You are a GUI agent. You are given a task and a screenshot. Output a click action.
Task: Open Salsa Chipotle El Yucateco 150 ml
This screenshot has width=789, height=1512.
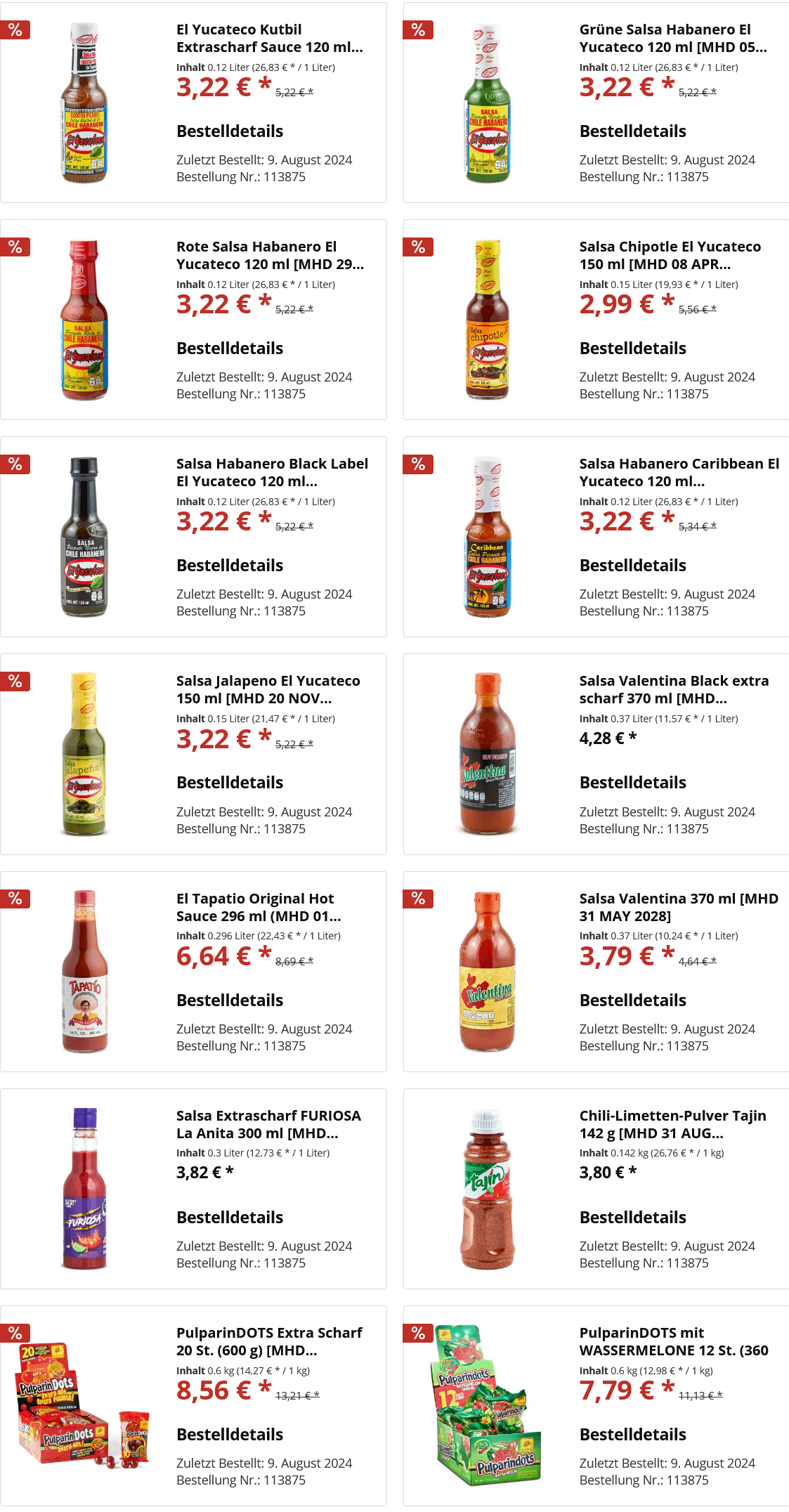click(x=670, y=256)
